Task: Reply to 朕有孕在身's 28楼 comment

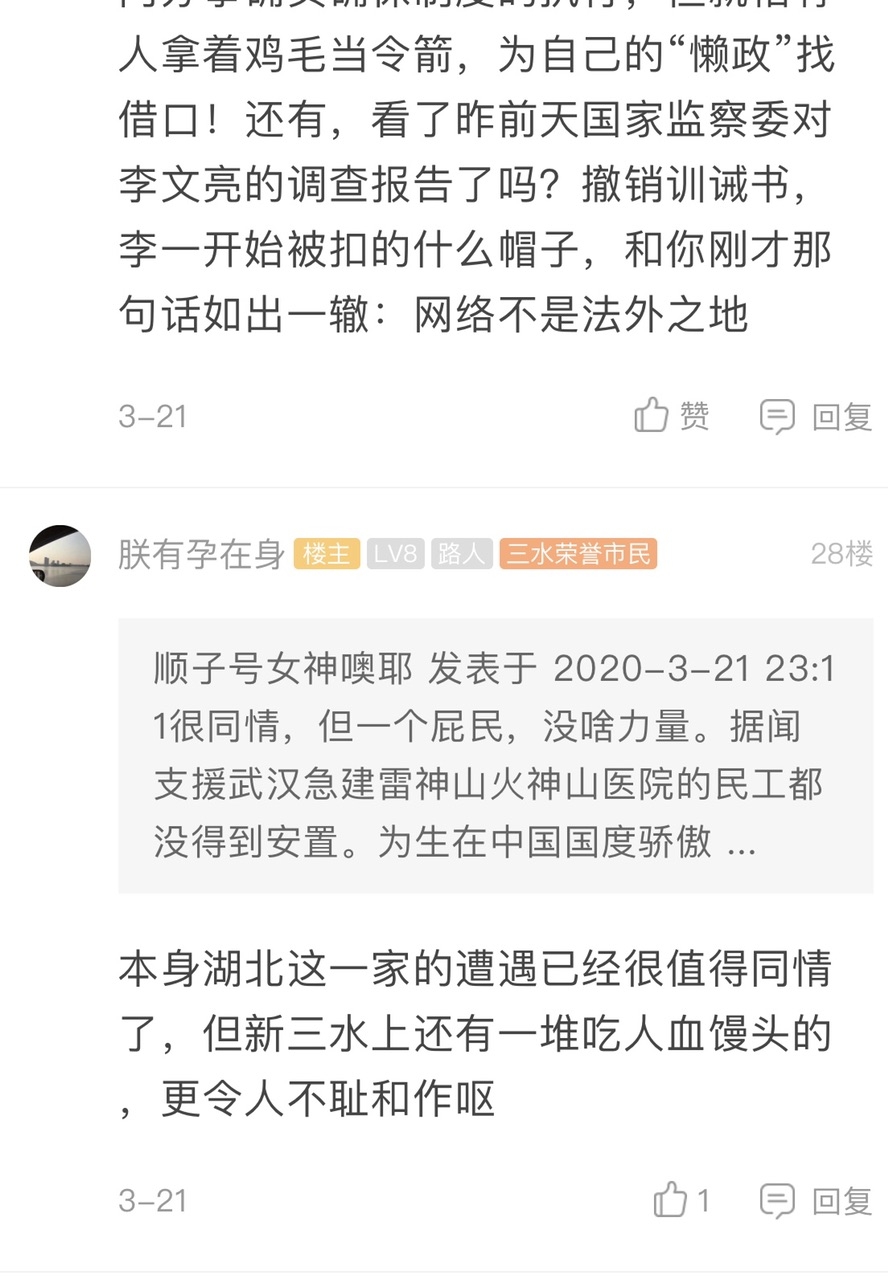Action: click(816, 1200)
